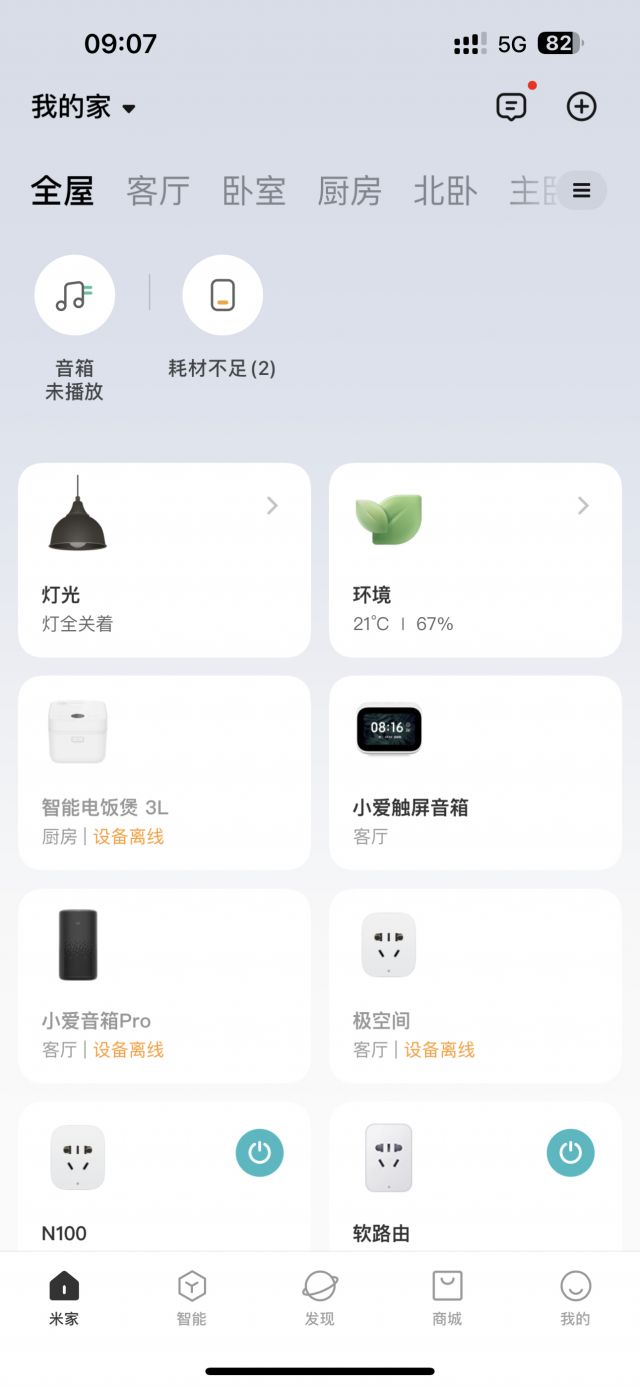Open the messages icon with red dot
The width and height of the screenshot is (640, 1387).
pos(511,107)
